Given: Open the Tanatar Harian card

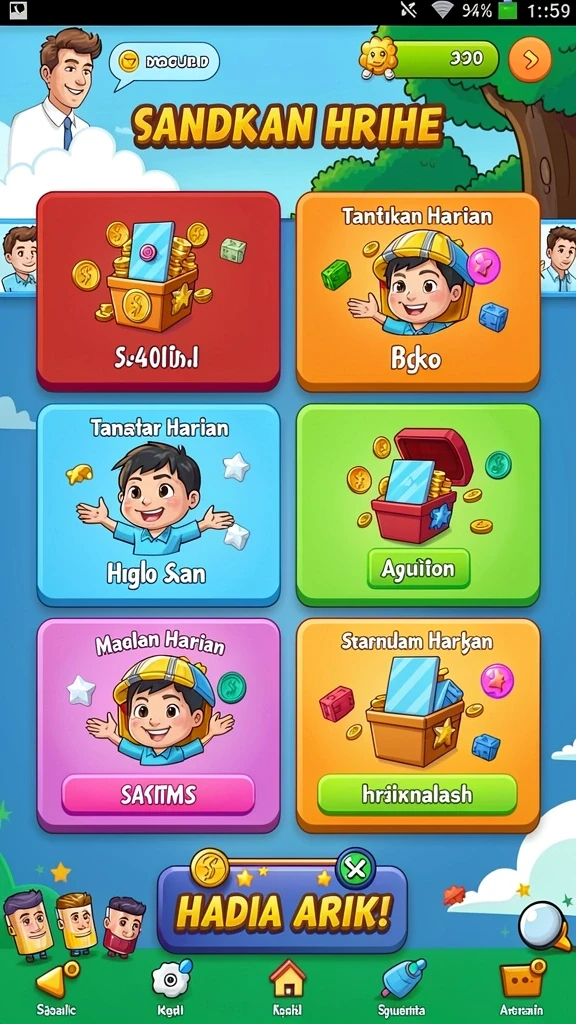Looking at the screenshot, I should point(159,505).
